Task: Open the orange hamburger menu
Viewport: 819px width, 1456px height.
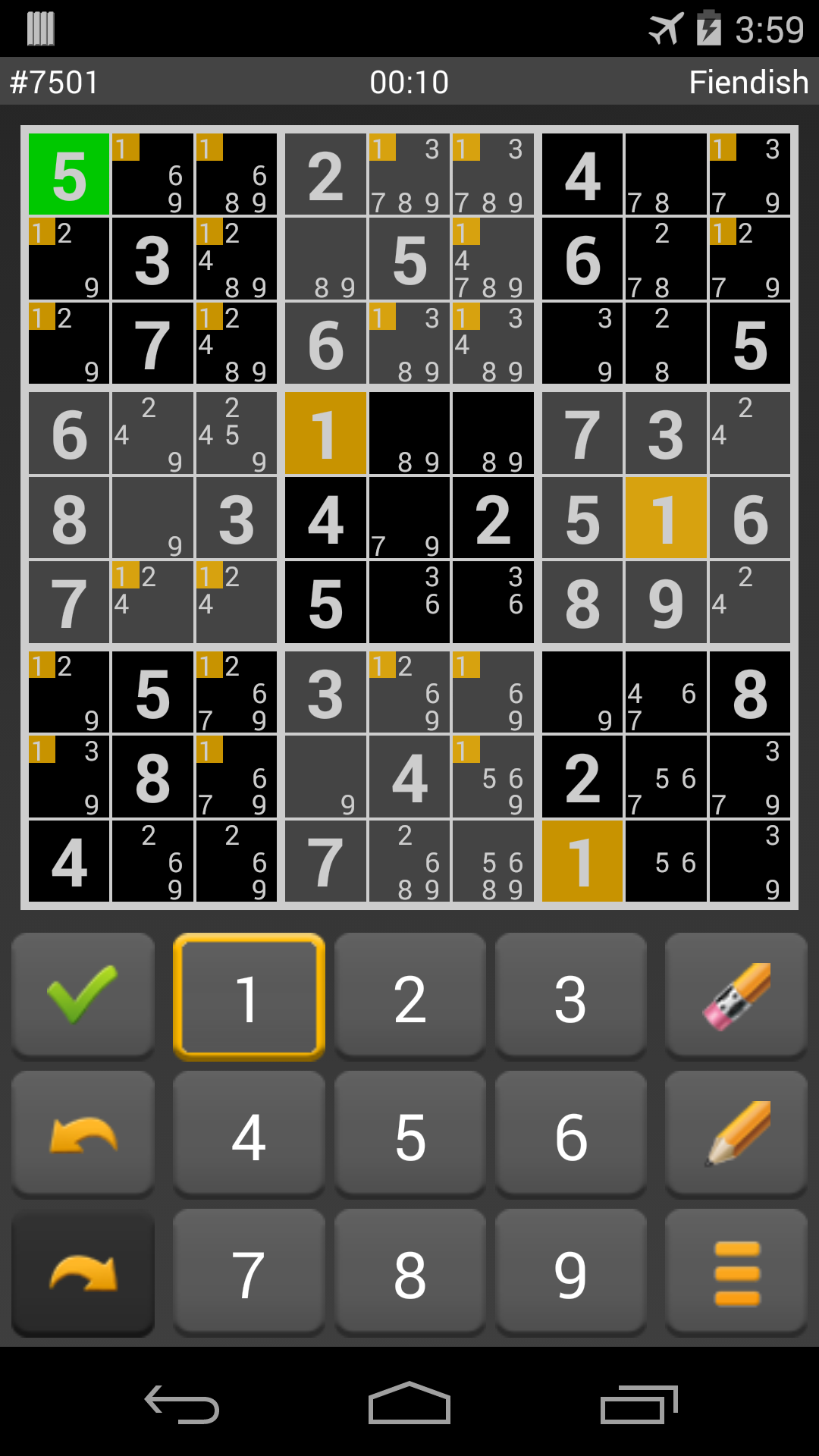Action: 736,1272
